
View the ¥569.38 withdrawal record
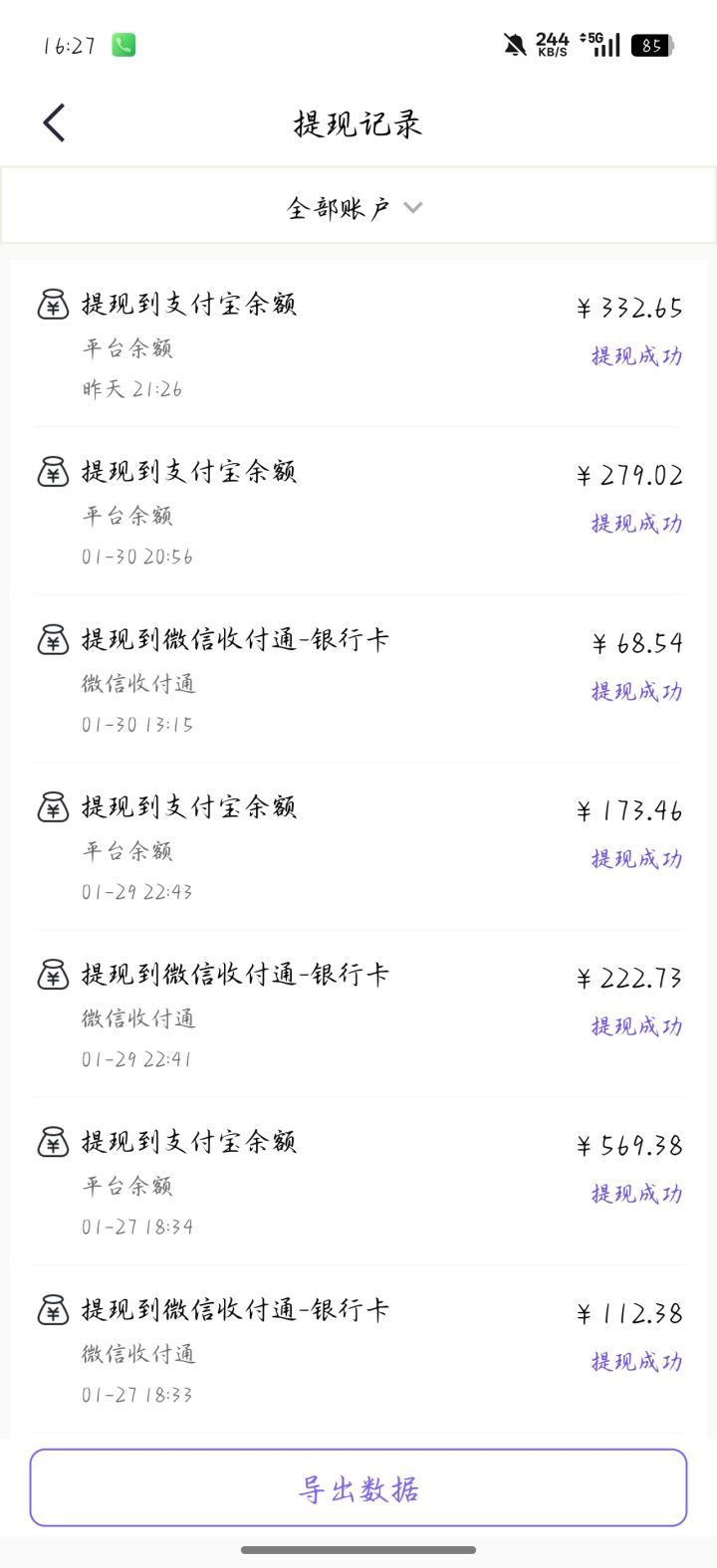point(358,1182)
